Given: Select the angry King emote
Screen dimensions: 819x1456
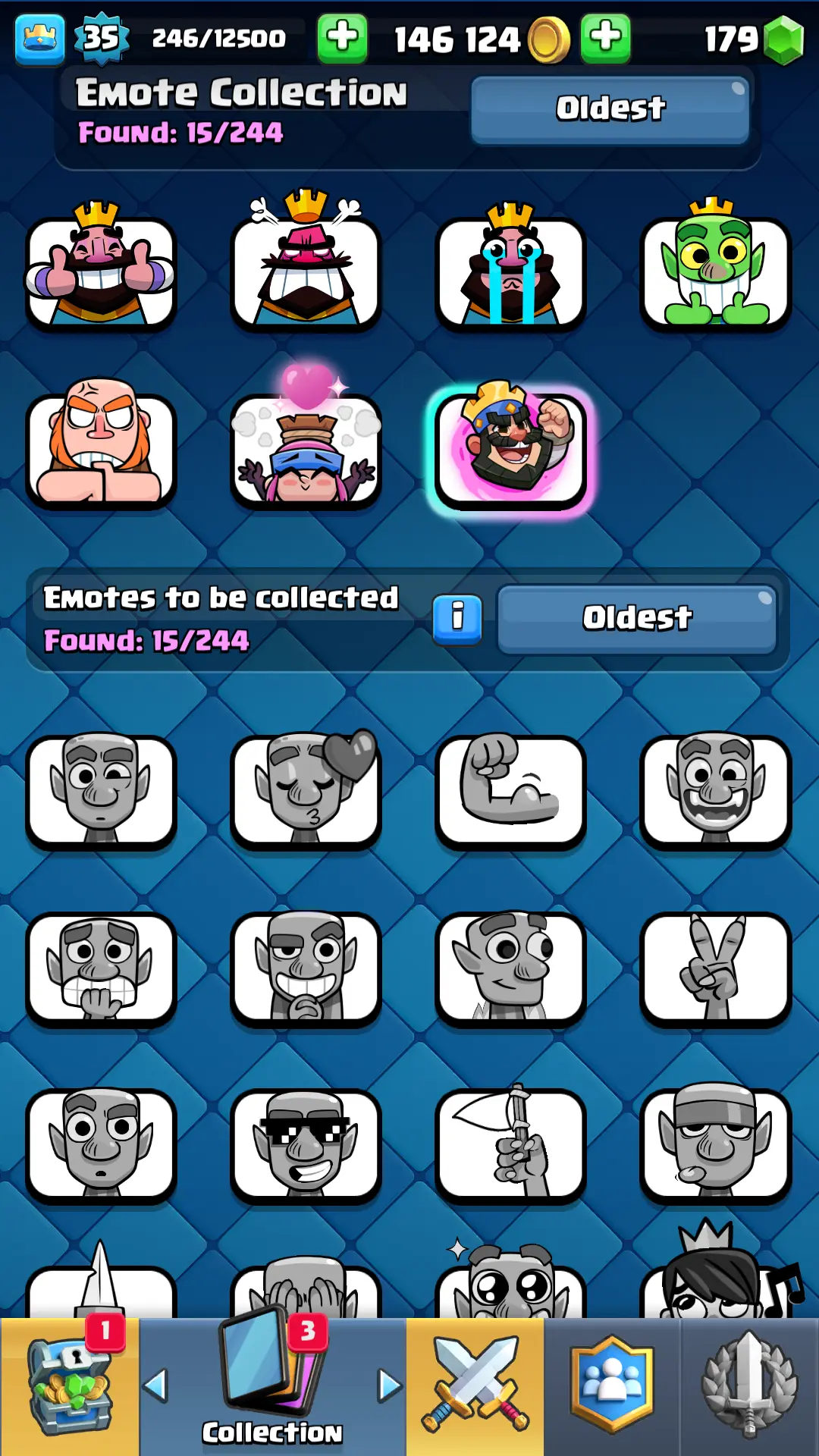Looking at the screenshot, I should coord(306,271).
